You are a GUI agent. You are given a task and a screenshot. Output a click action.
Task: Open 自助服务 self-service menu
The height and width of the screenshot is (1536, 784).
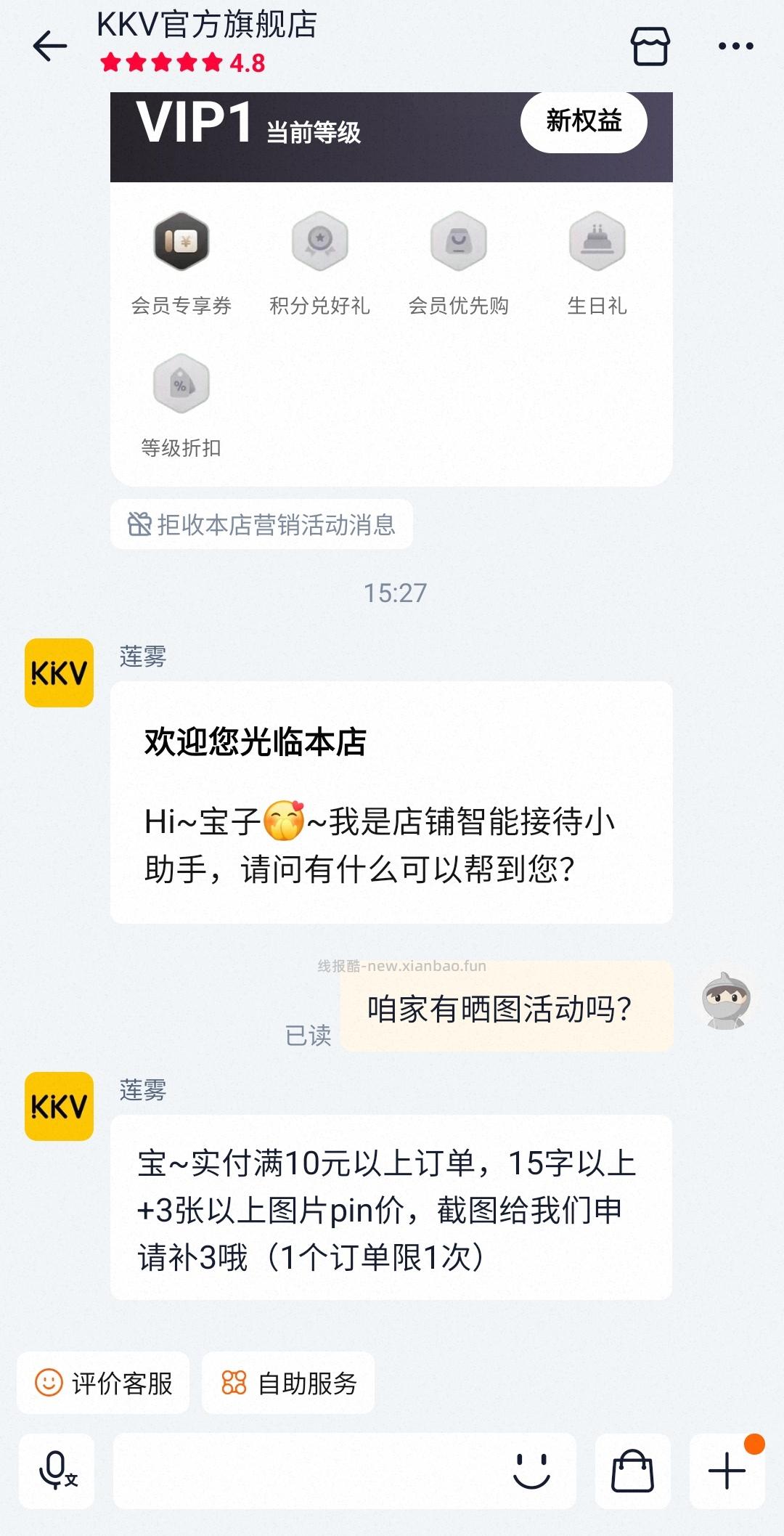click(287, 1383)
